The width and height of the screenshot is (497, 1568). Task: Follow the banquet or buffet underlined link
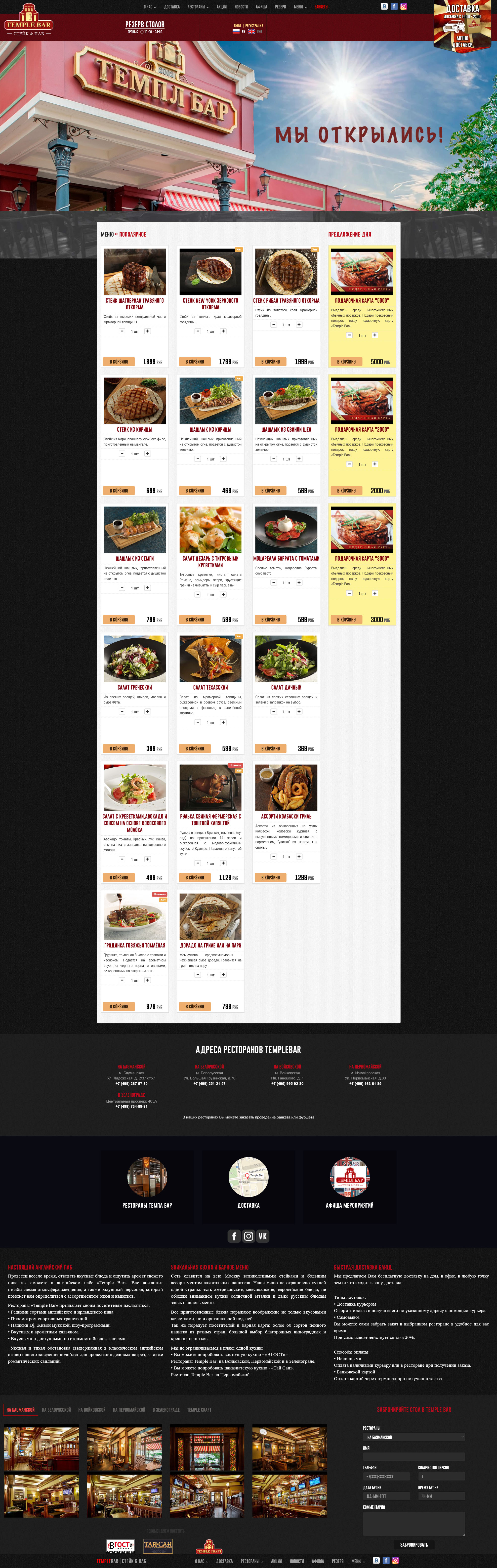285,1117
